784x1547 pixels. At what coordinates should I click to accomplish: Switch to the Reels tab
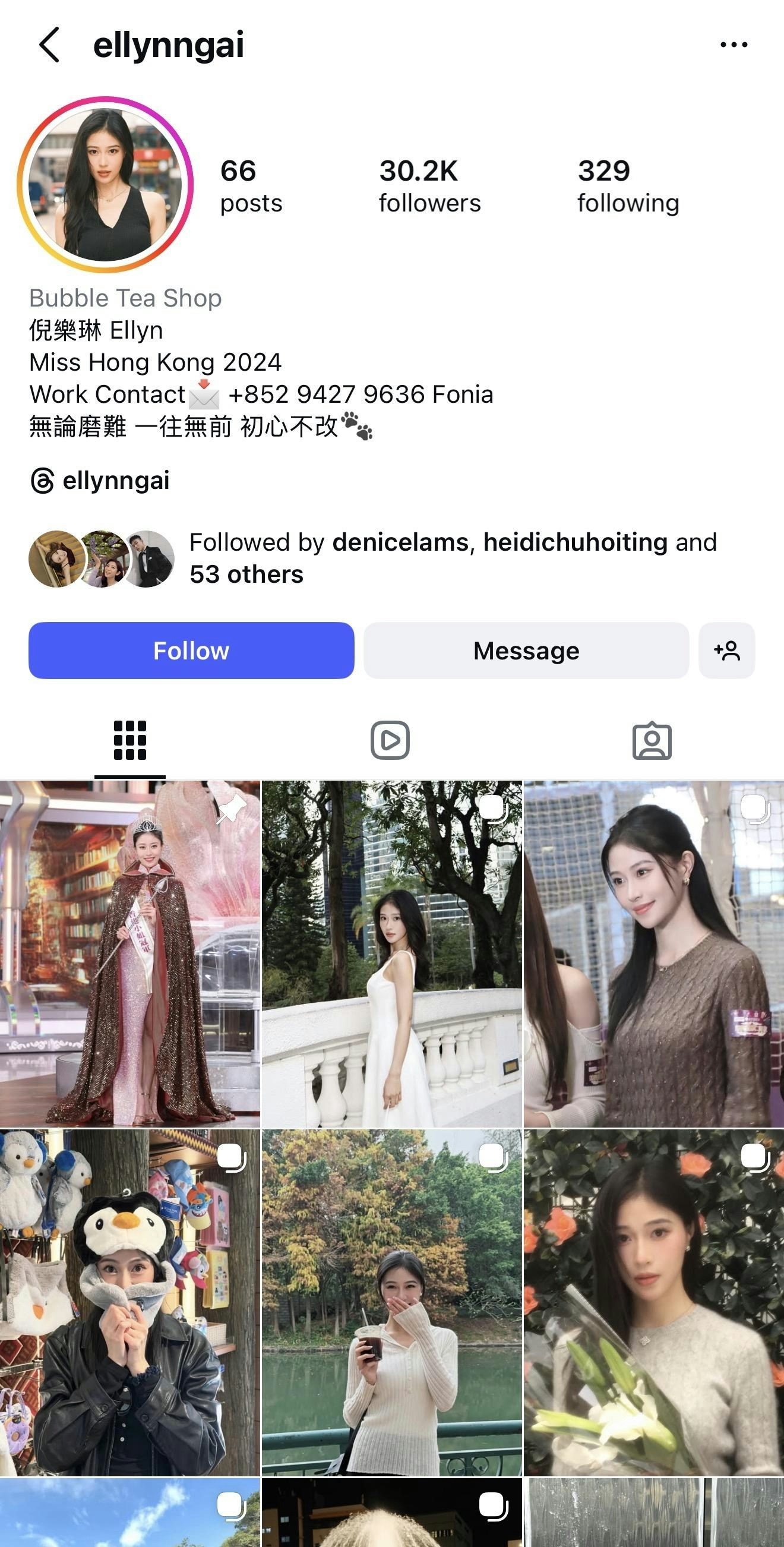(x=390, y=740)
